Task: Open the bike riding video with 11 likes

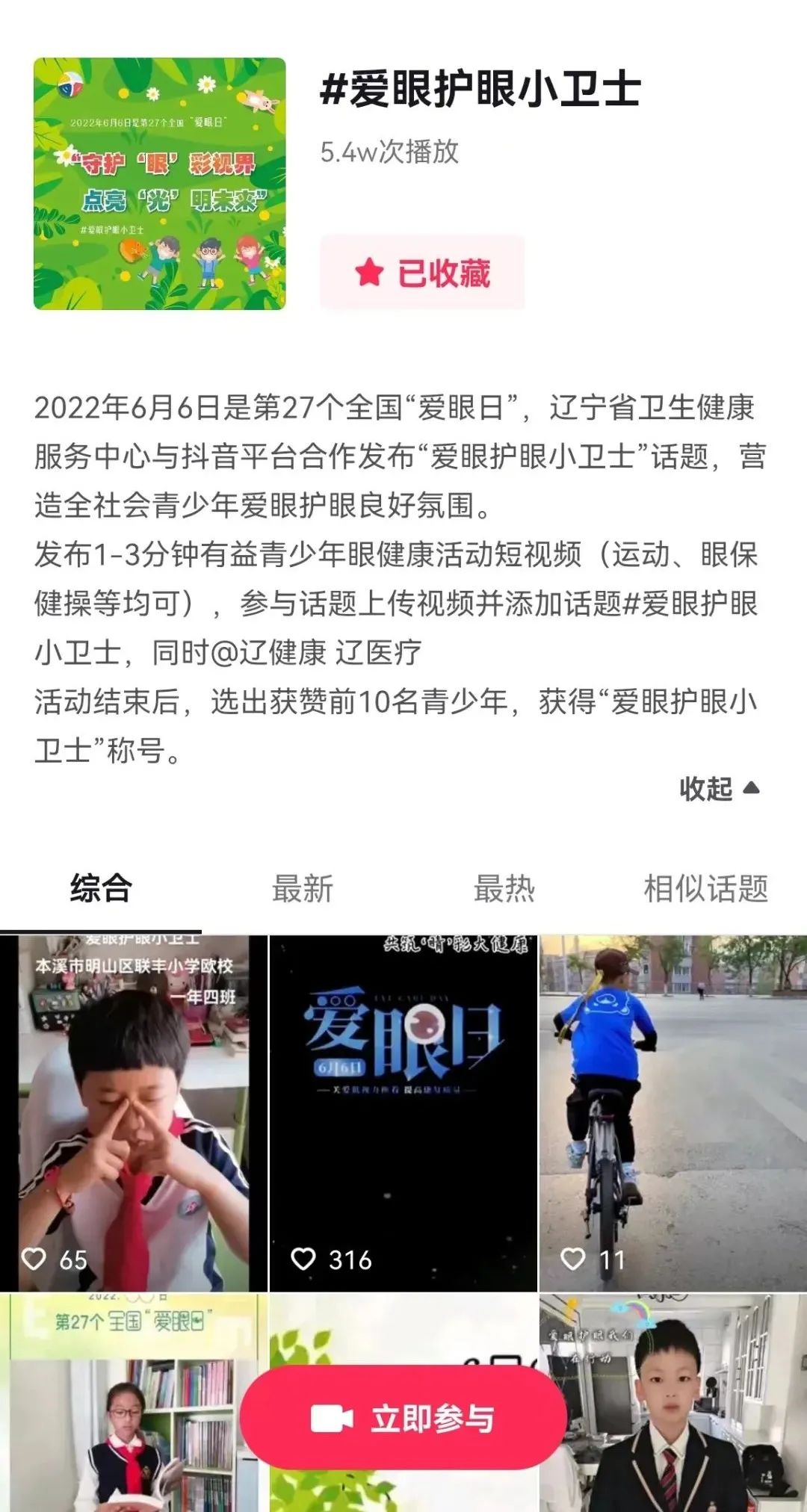Action: click(673, 1113)
